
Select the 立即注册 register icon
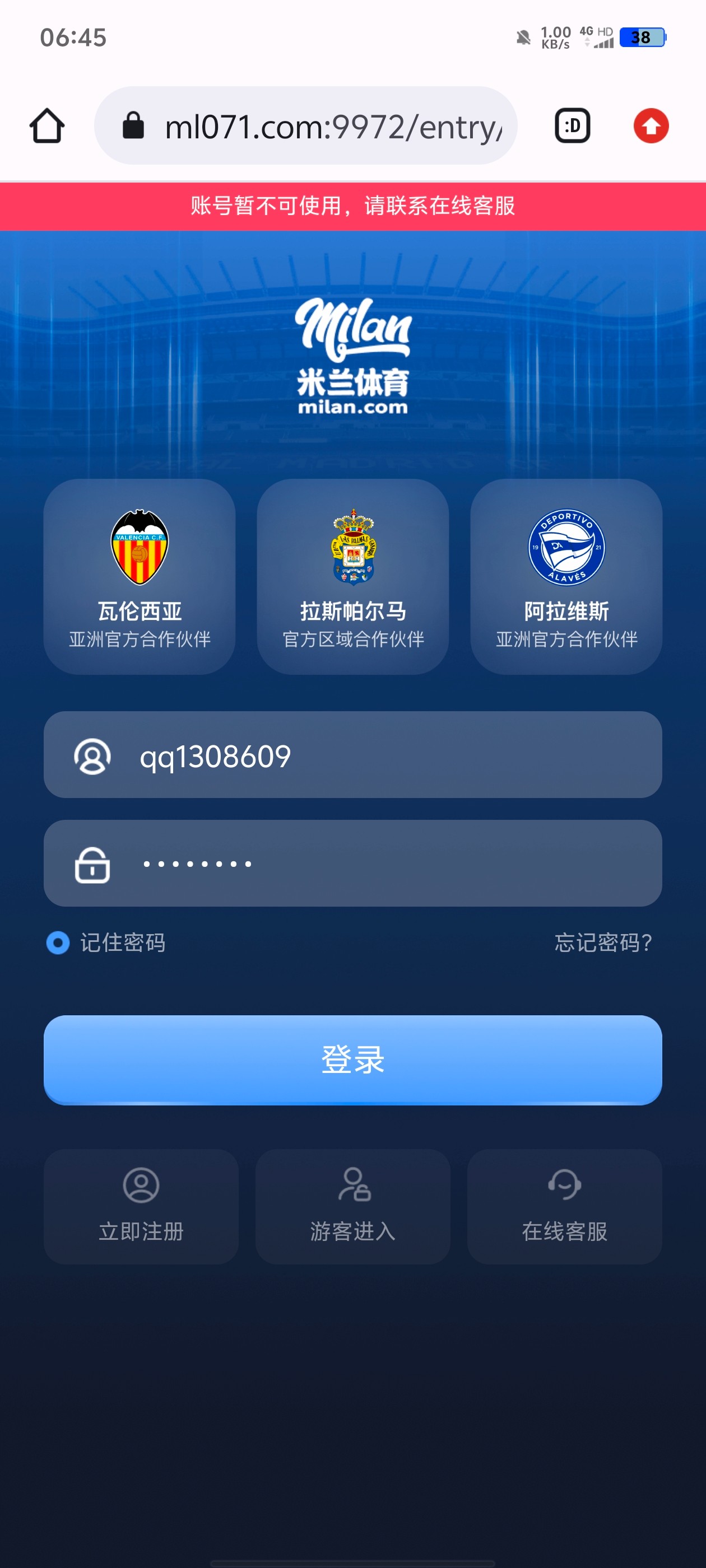[141, 1186]
